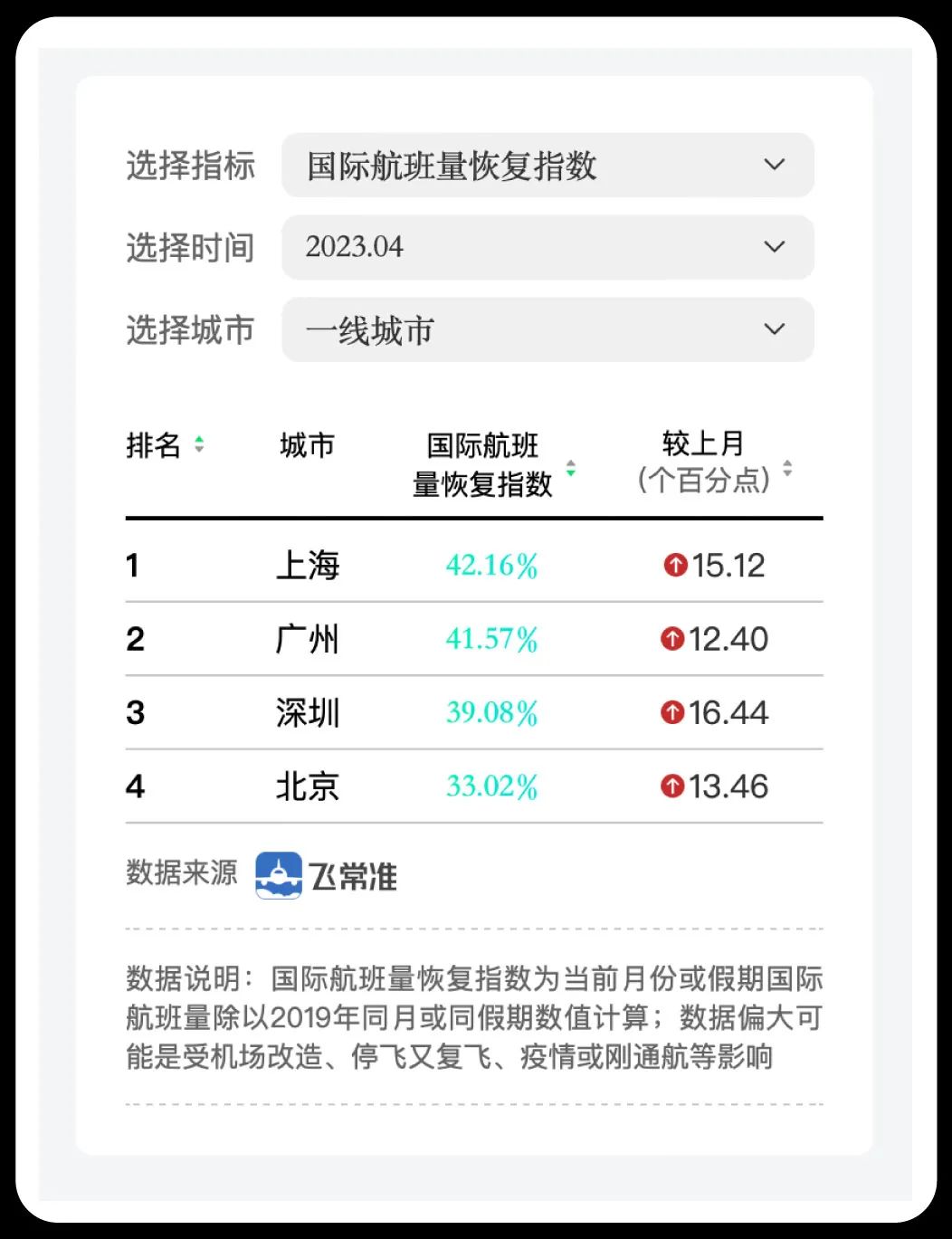Click the red up arrow beside 16.44
This screenshot has height=1239, width=952.
[x=673, y=712]
